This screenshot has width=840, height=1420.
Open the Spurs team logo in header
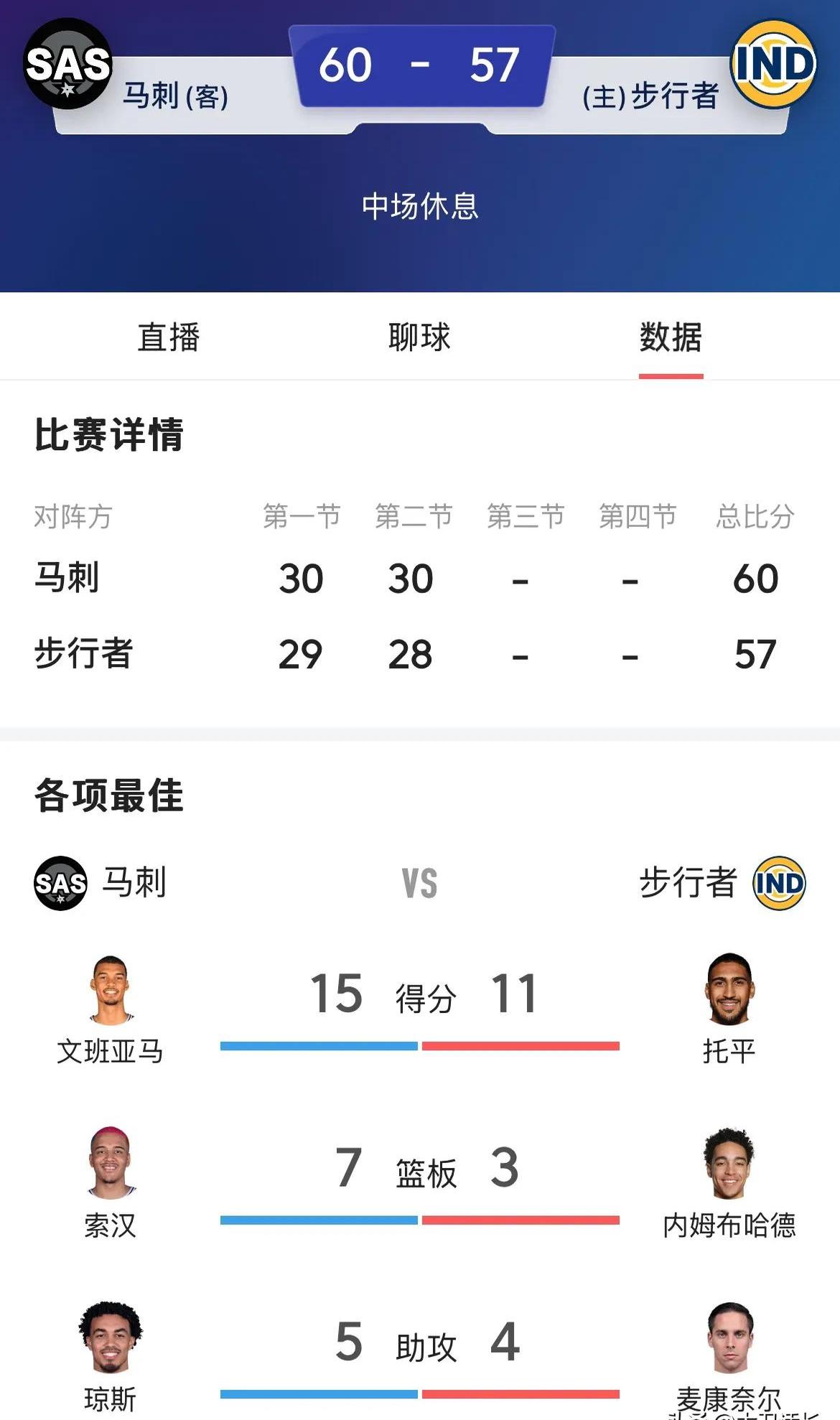click(x=67, y=65)
